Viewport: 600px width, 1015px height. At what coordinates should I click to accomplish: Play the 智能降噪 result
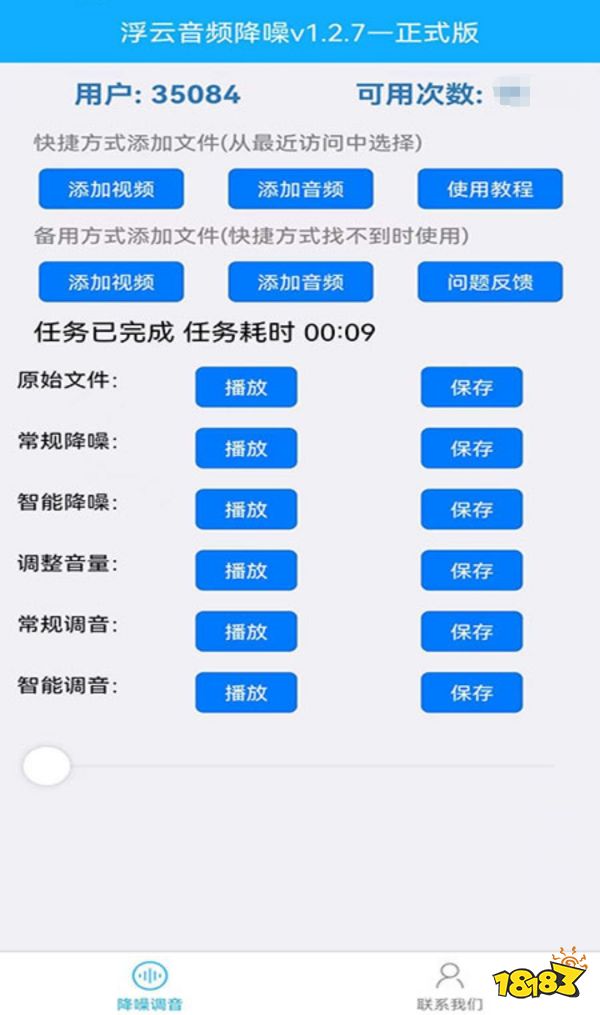246,509
